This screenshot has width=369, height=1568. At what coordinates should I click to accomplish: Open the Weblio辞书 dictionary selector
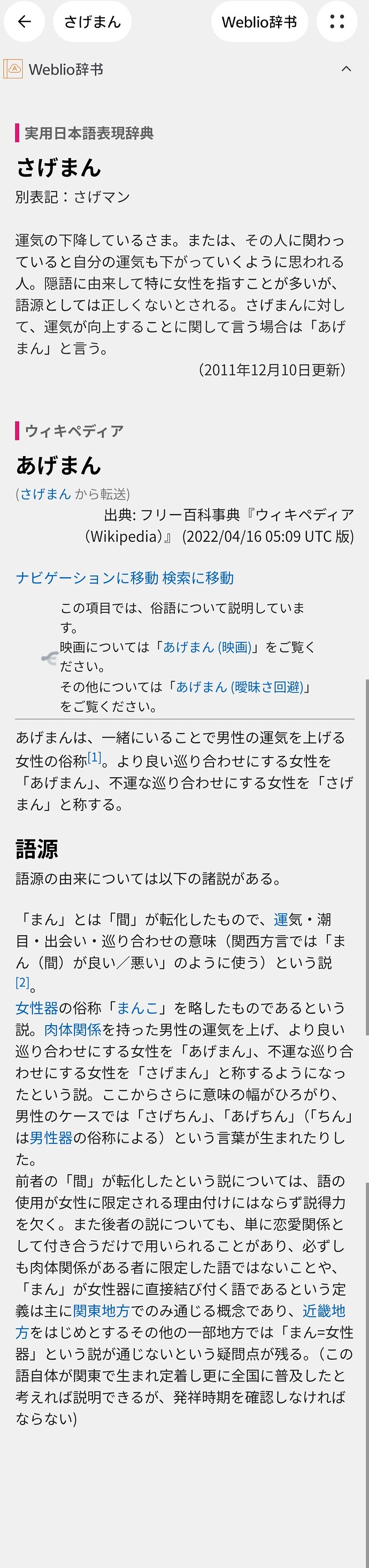[259, 22]
